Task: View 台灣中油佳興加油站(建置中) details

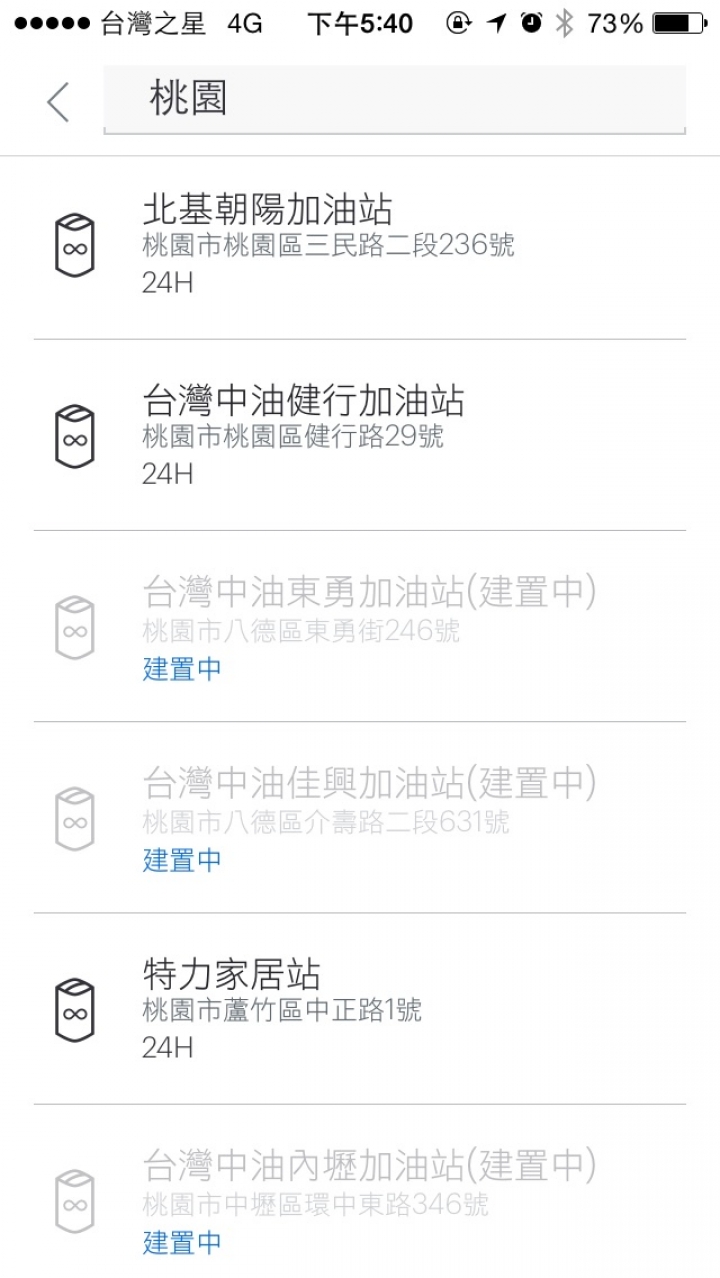Action: click(x=360, y=817)
